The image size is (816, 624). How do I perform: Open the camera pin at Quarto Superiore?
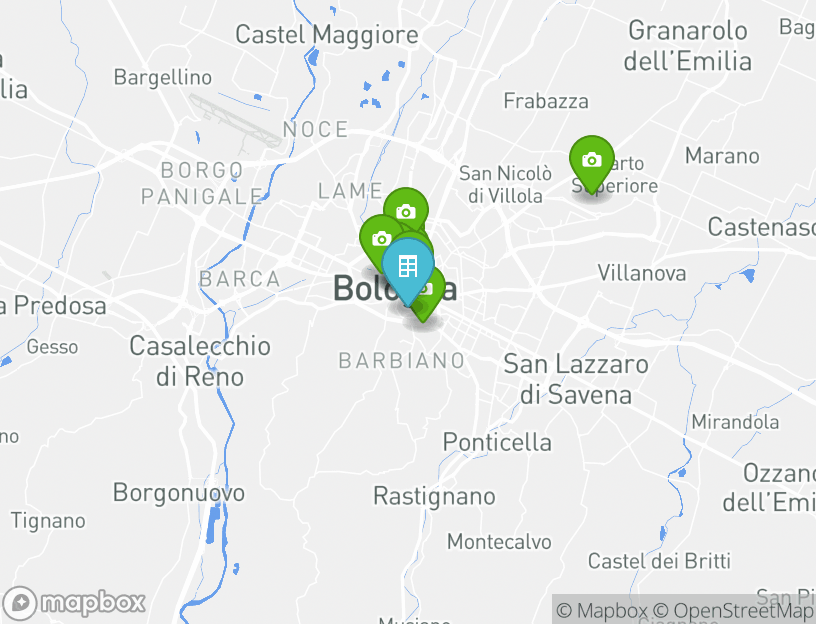(x=591, y=160)
